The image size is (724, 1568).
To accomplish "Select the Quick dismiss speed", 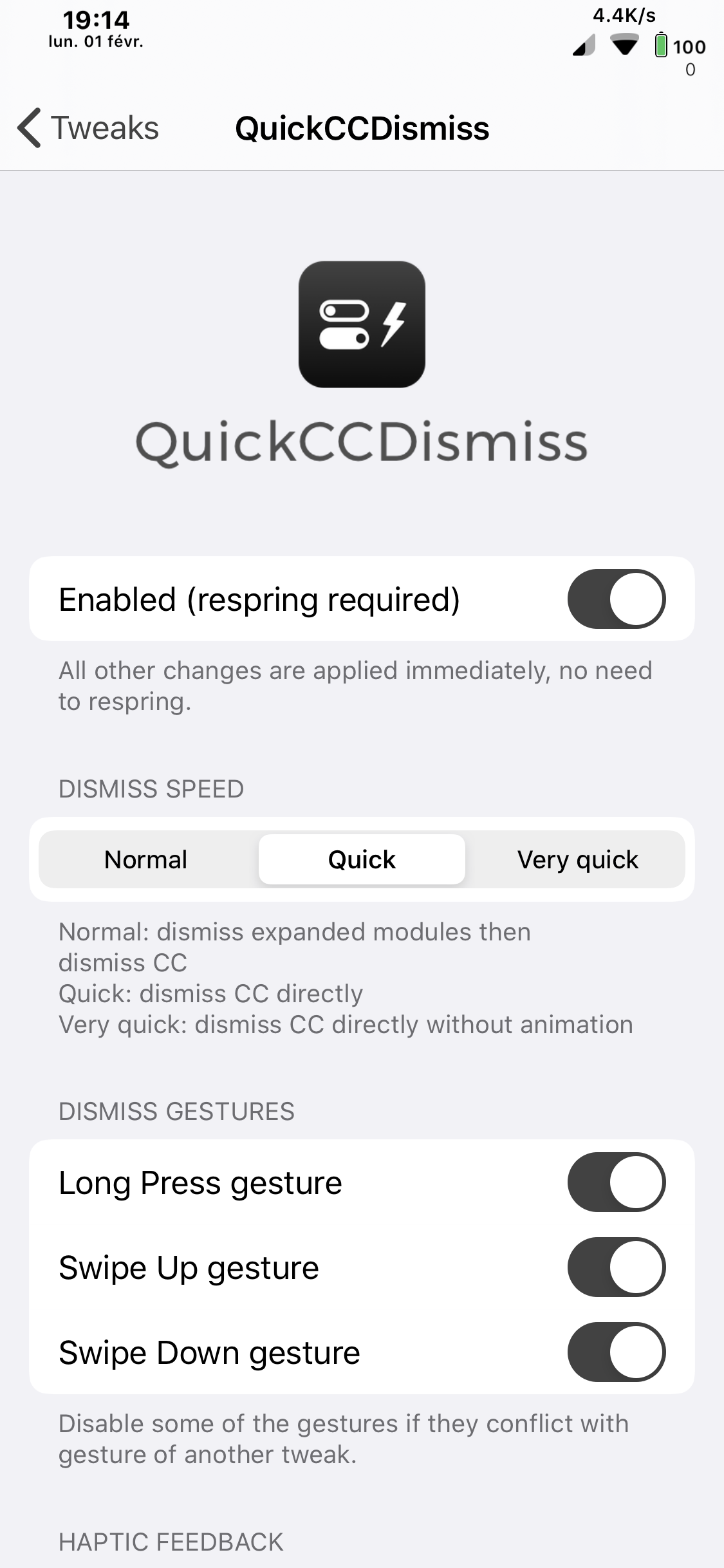I will click(362, 859).
